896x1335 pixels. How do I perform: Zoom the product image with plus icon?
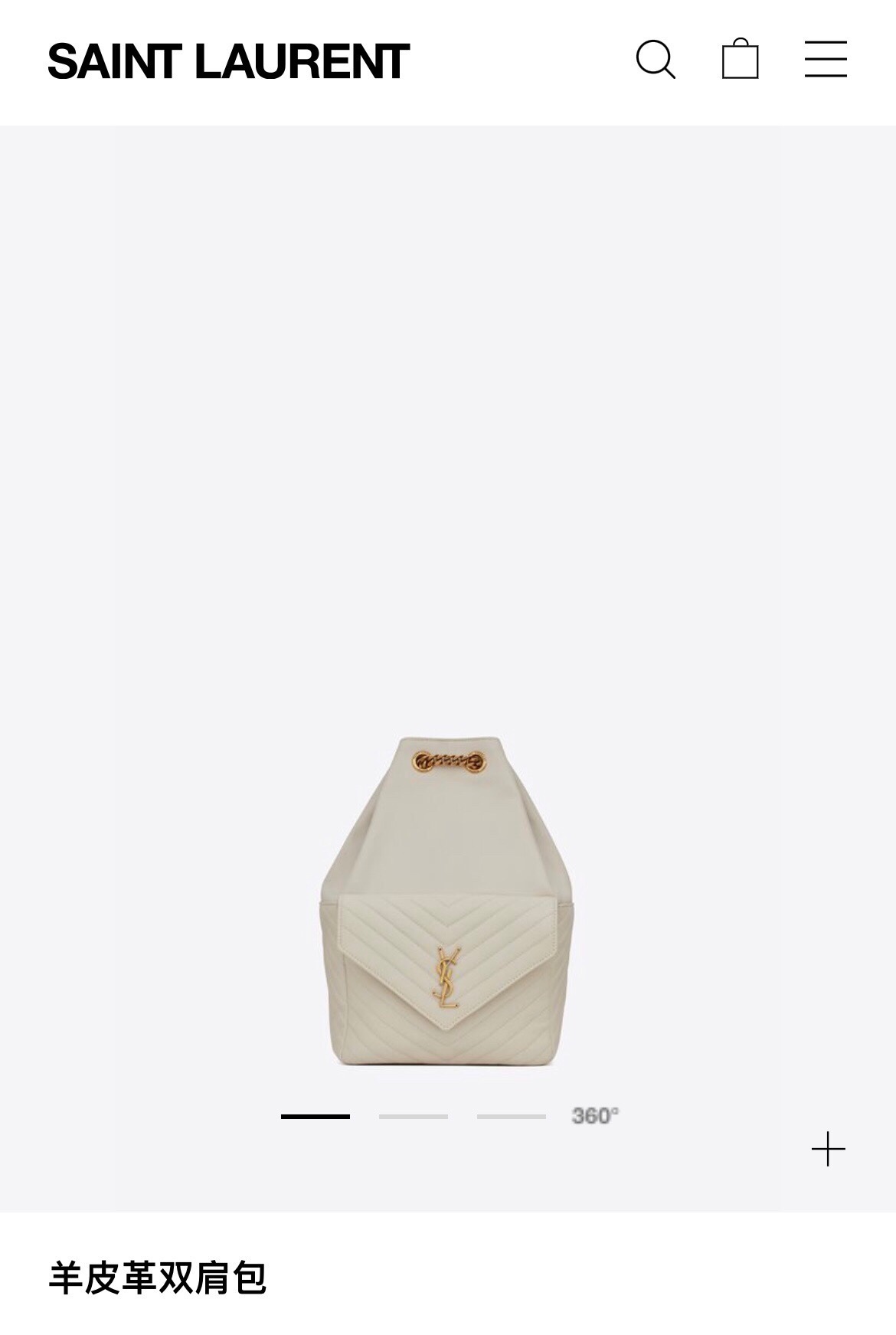[x=829, y=1150]
